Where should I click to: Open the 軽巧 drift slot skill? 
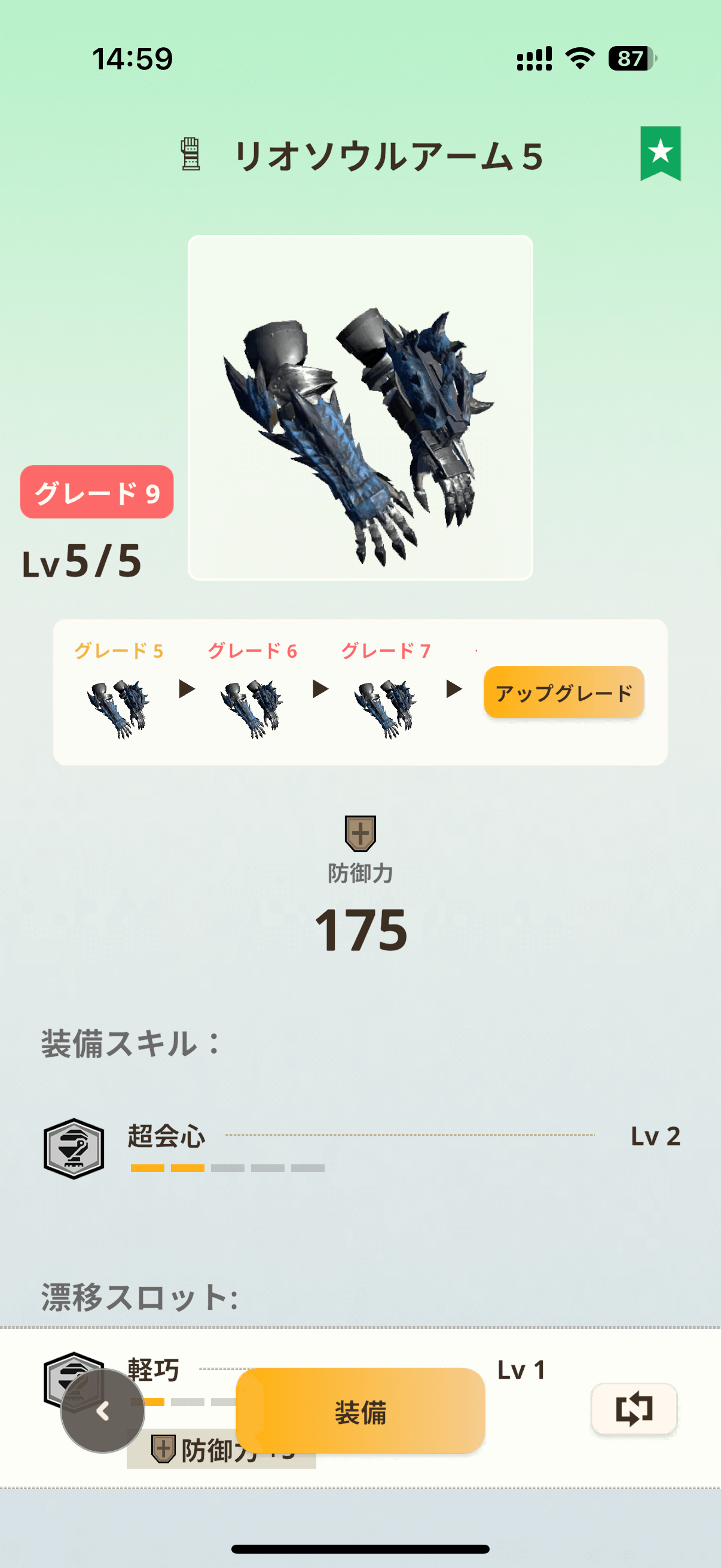[x=152, y=1369]
